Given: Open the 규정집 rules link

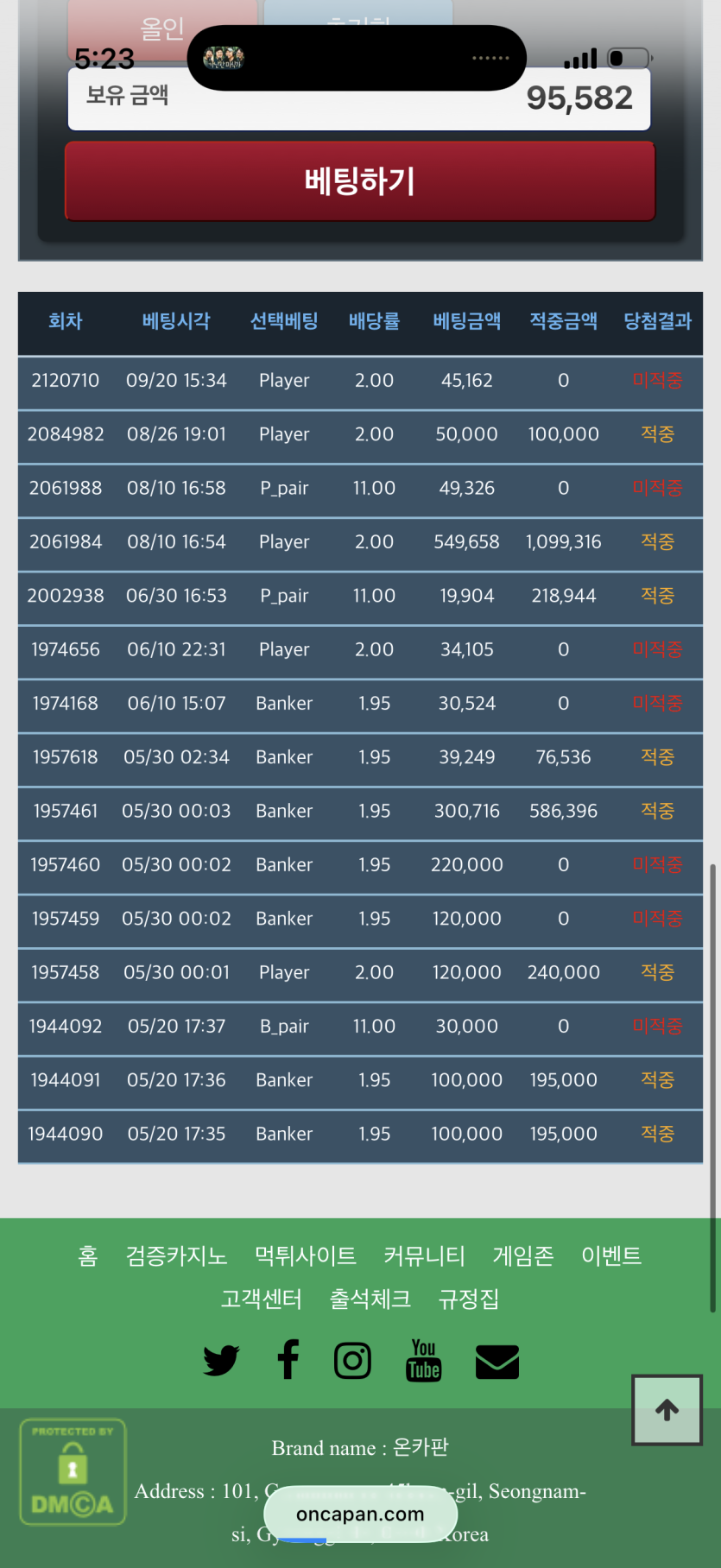Looking at the screenshot, I should pyautogui.click(x=469, y=1299).
